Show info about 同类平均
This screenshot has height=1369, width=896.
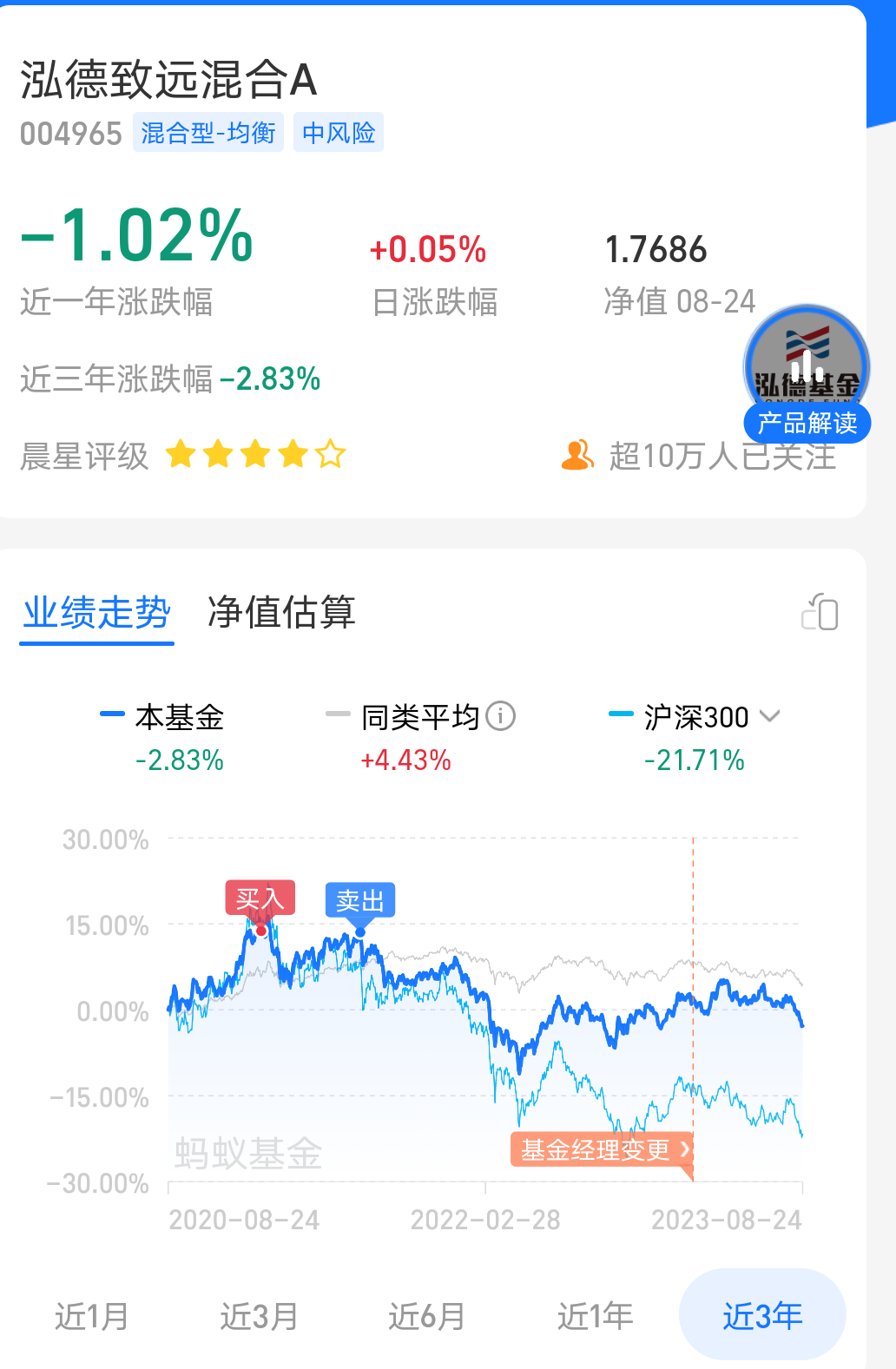[x=501, y=716]
